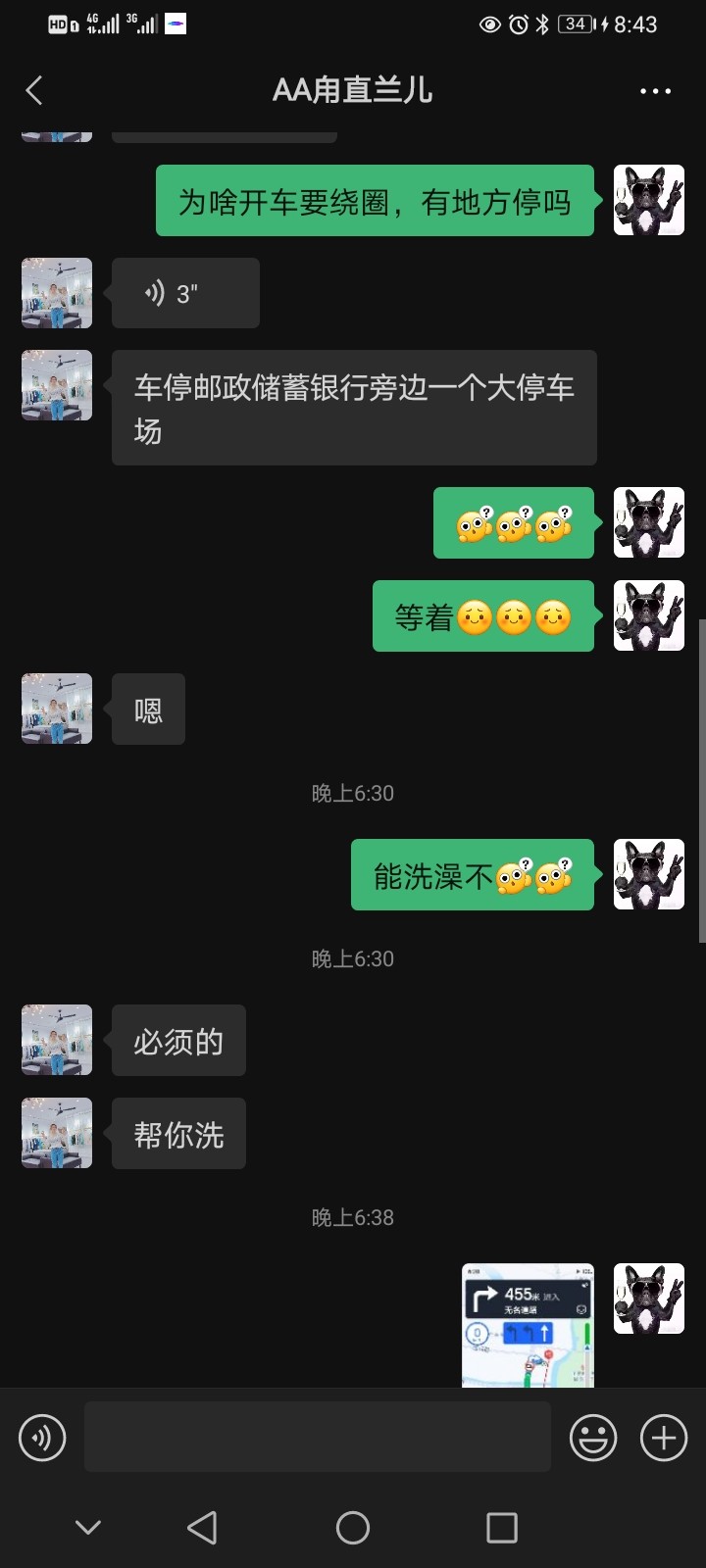This screenshot has width=706, height=1568.
Task: Open the recent apps view
Action: click(501, 1527)
